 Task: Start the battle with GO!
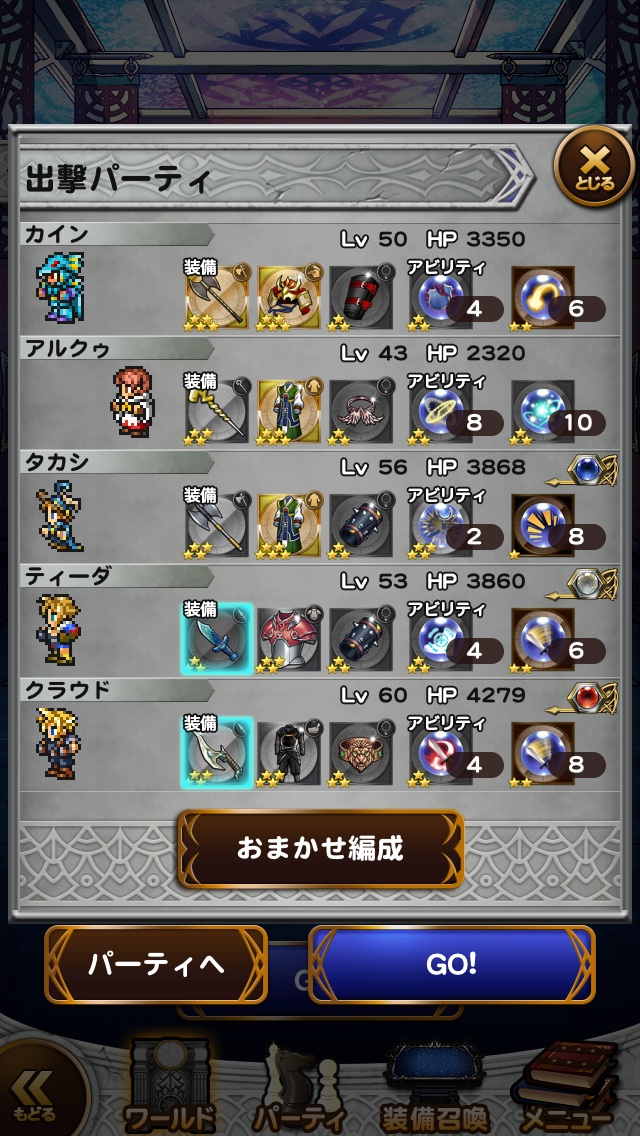click(451, 964)
